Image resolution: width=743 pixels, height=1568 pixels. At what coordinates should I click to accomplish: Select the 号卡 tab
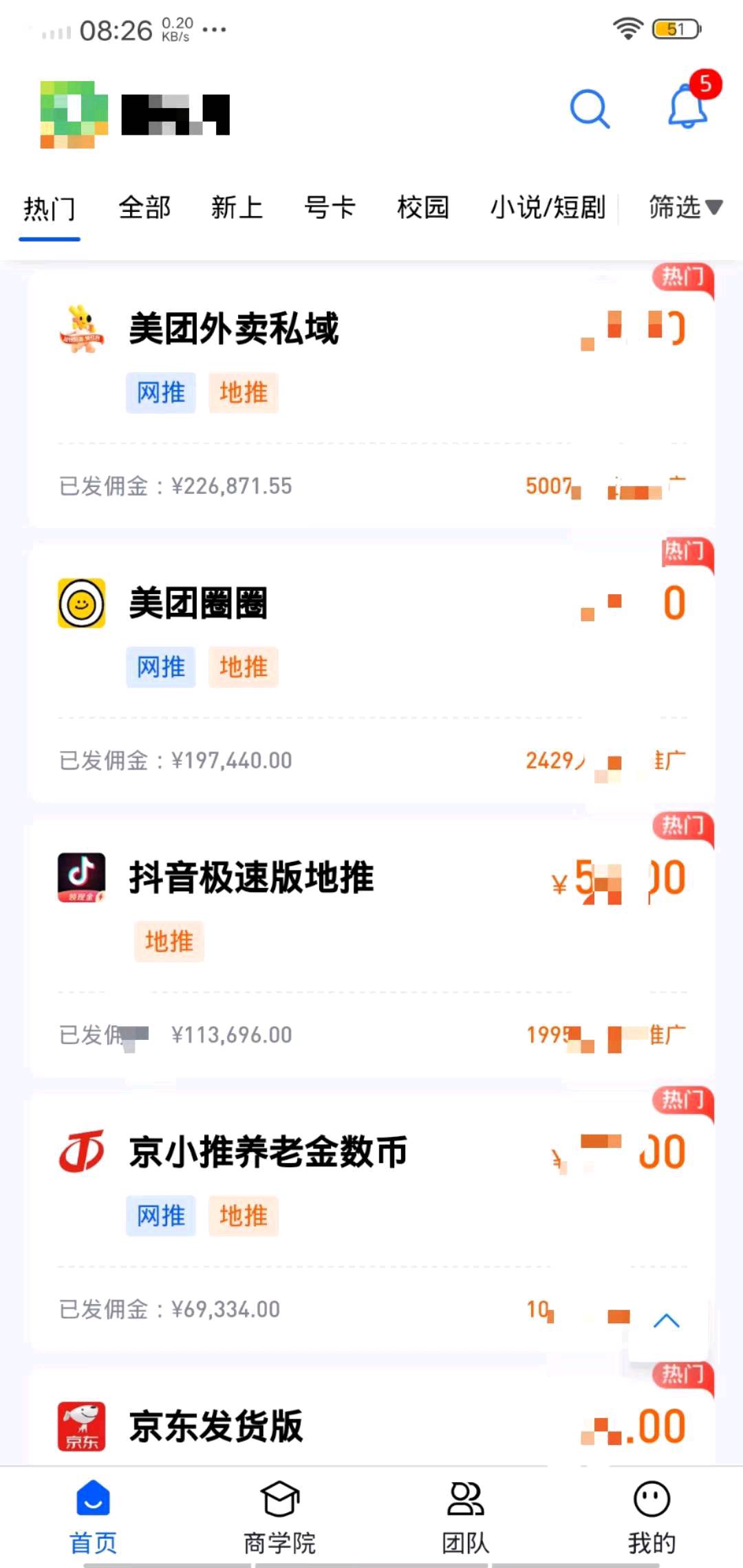point(330,207)
